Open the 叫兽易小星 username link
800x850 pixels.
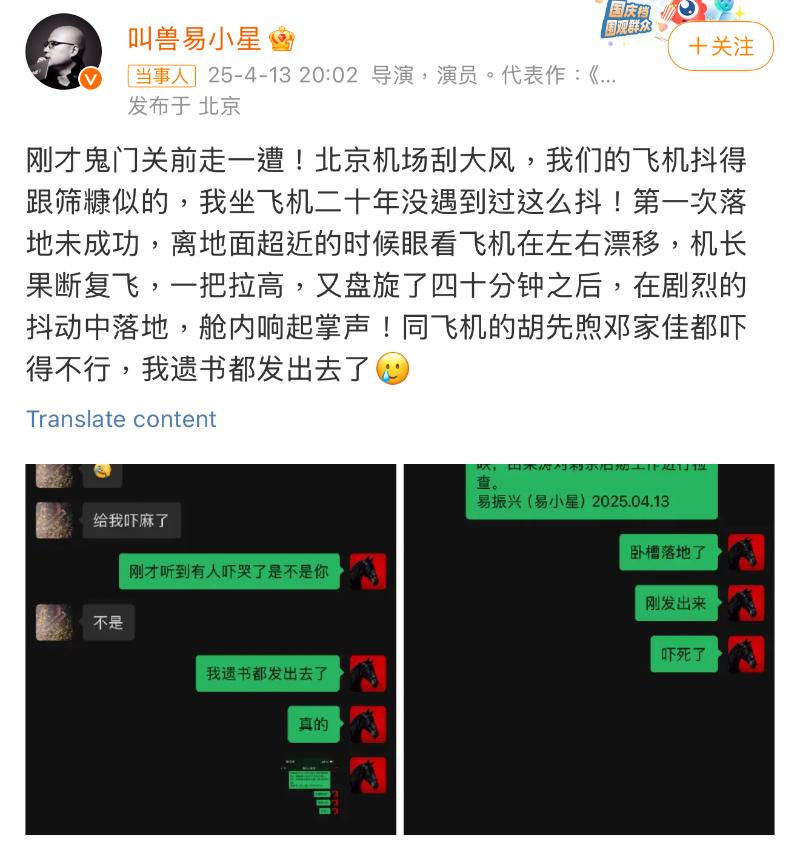194,39
